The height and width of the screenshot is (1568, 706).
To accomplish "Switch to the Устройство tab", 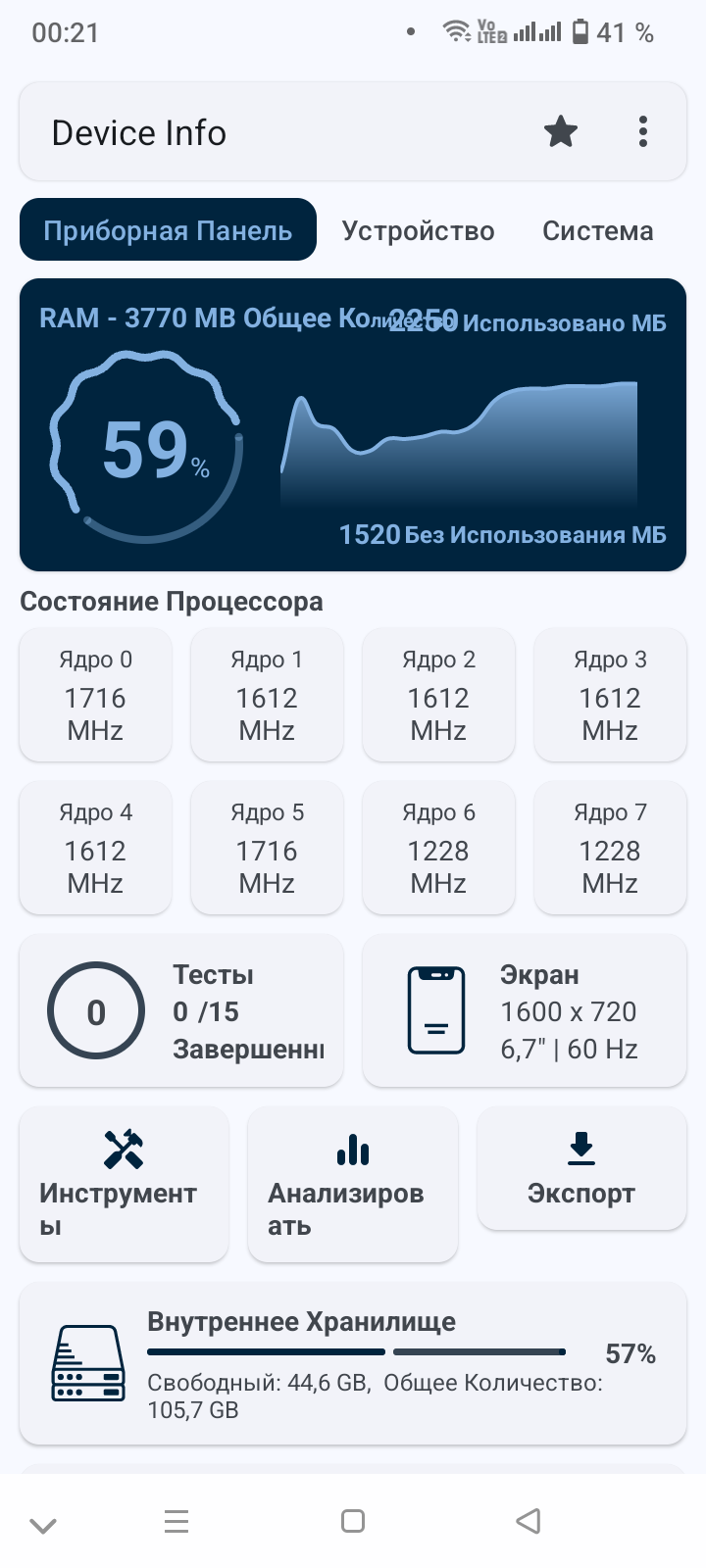I will click(418, 230).
